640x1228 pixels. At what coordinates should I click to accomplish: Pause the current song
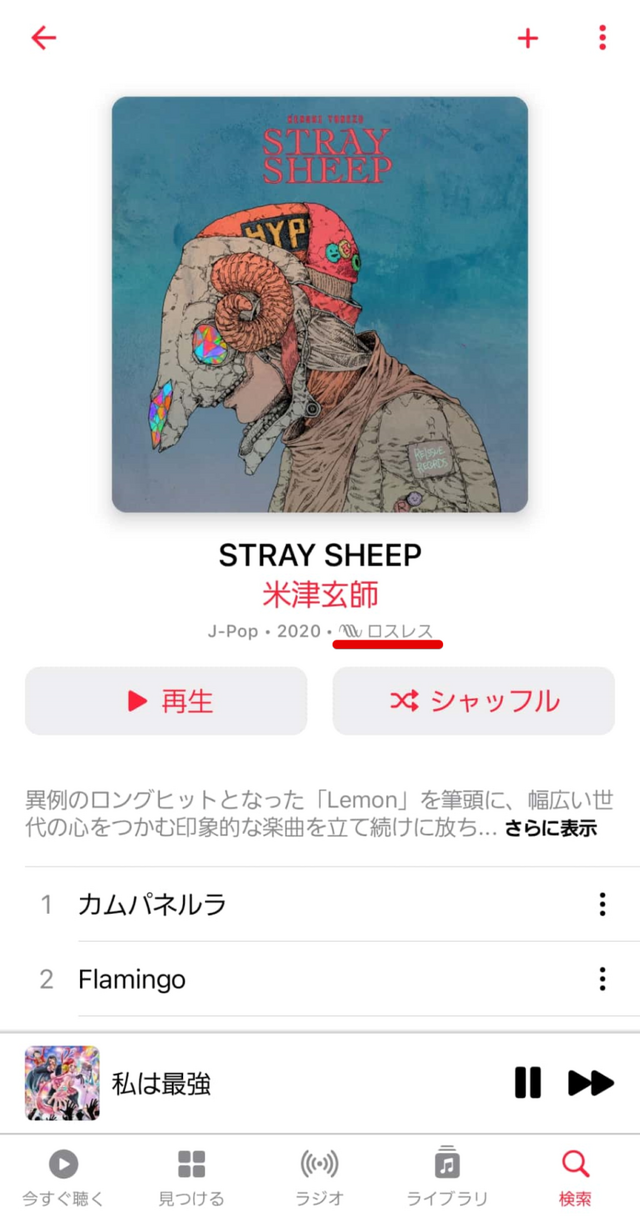[527, 1083]
